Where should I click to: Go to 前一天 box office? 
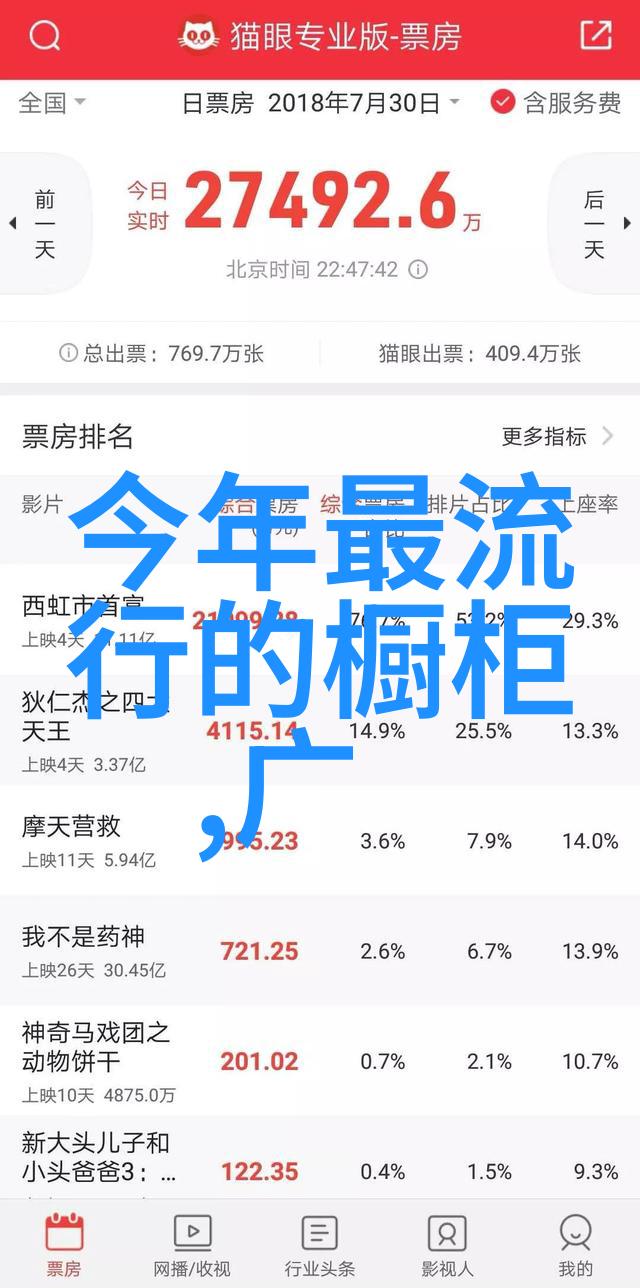[42, 224]
